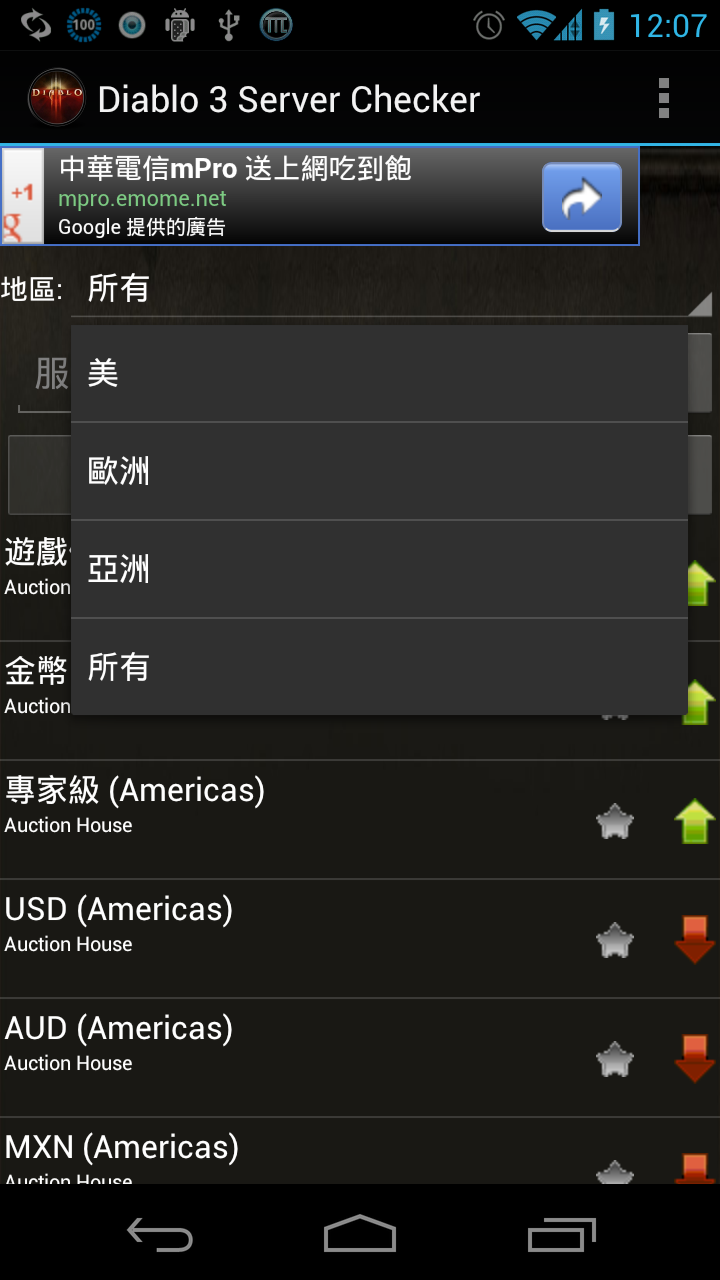Open the AUD (Americas) row
This screenshot has height=1280, width=720.
(x=280, y=1043)
